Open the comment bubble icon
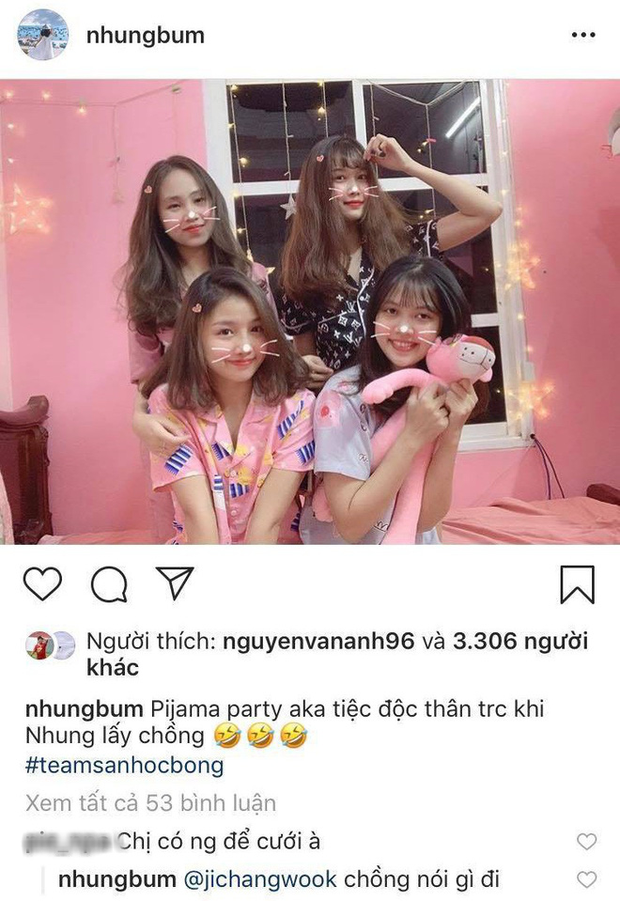Screen dimensions: 620x901 [x=108, y=584]
